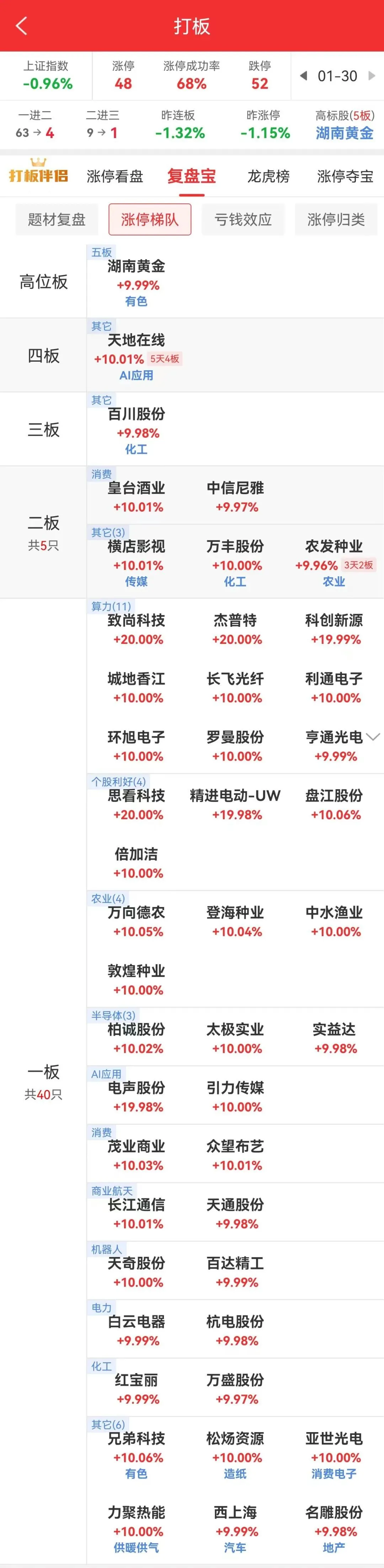Expand the 算力 group with the chevron
The image size is (384, 1568).
373,737
